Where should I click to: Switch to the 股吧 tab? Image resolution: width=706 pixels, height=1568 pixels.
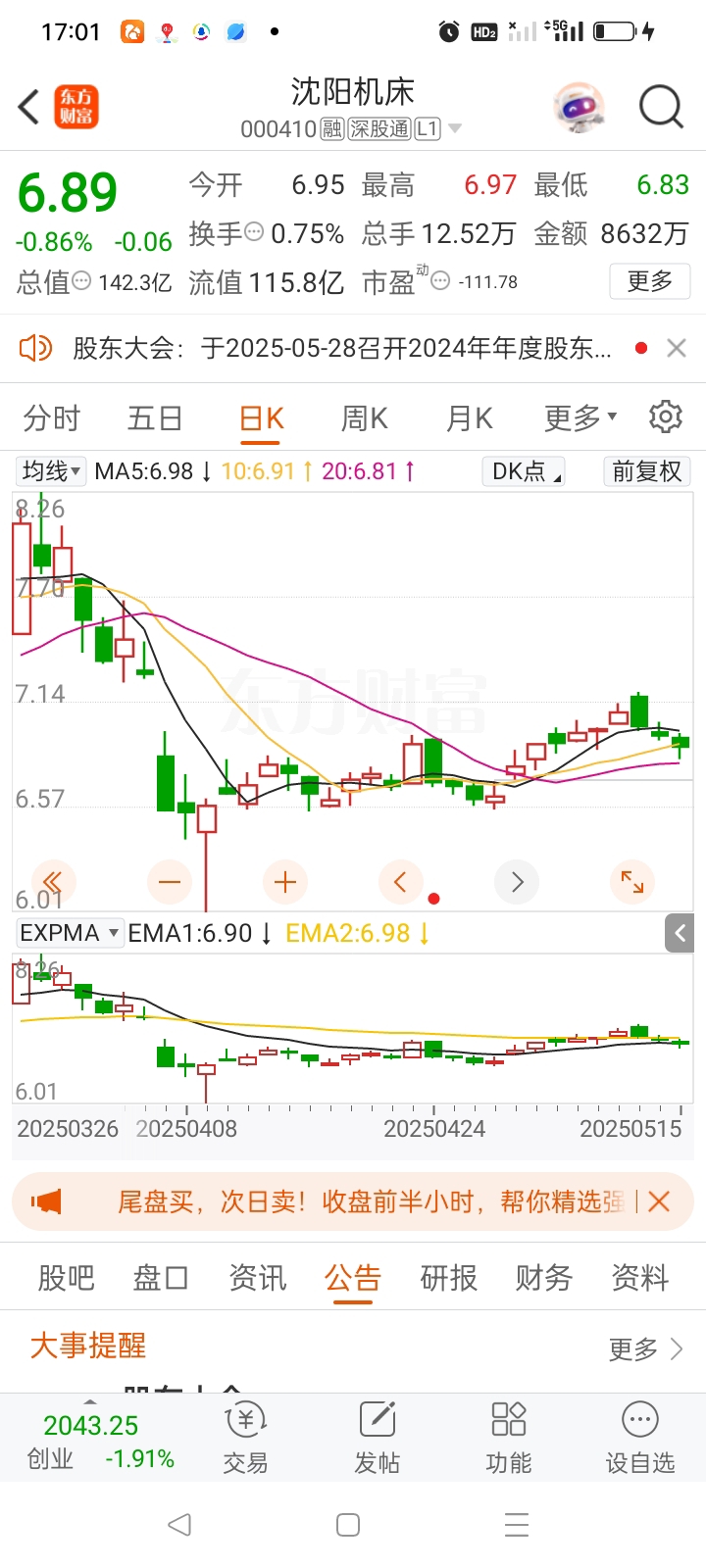click(66, 1278)
